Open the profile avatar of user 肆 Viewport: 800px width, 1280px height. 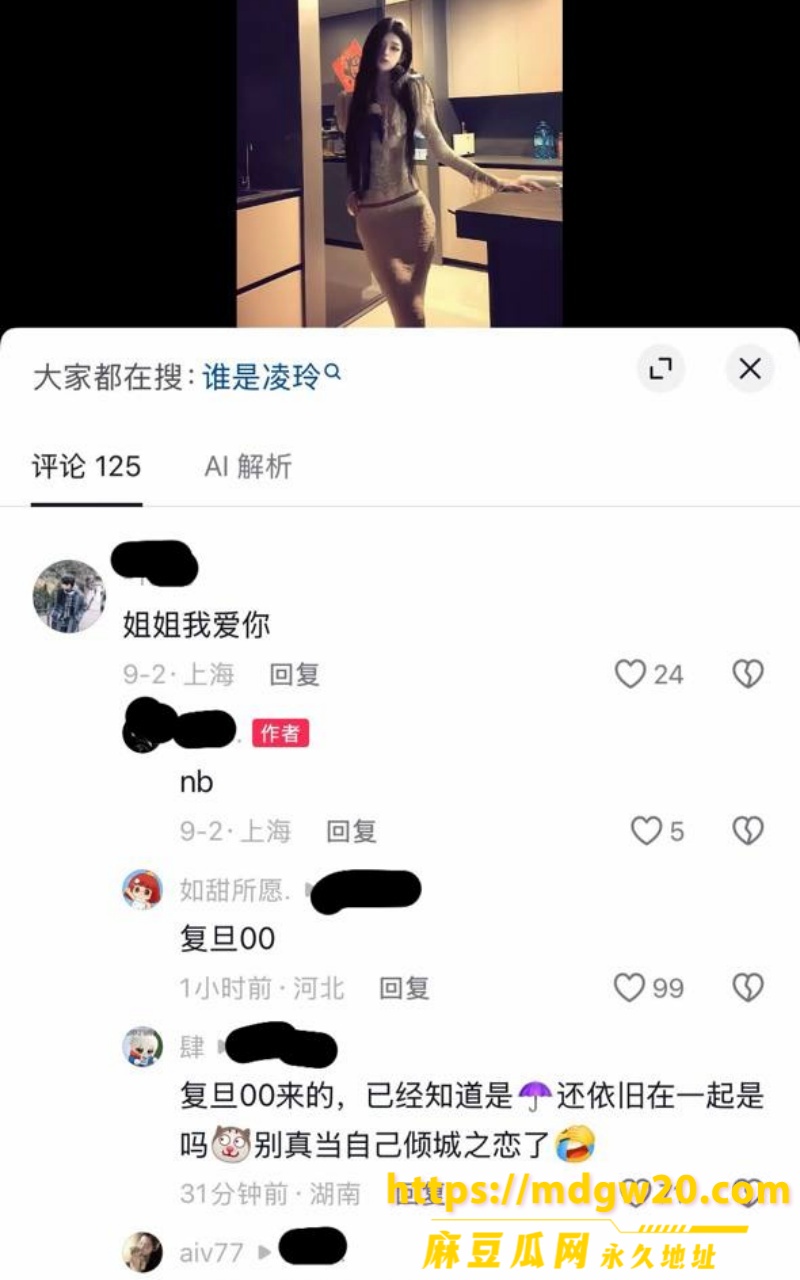coord(142,1046)
